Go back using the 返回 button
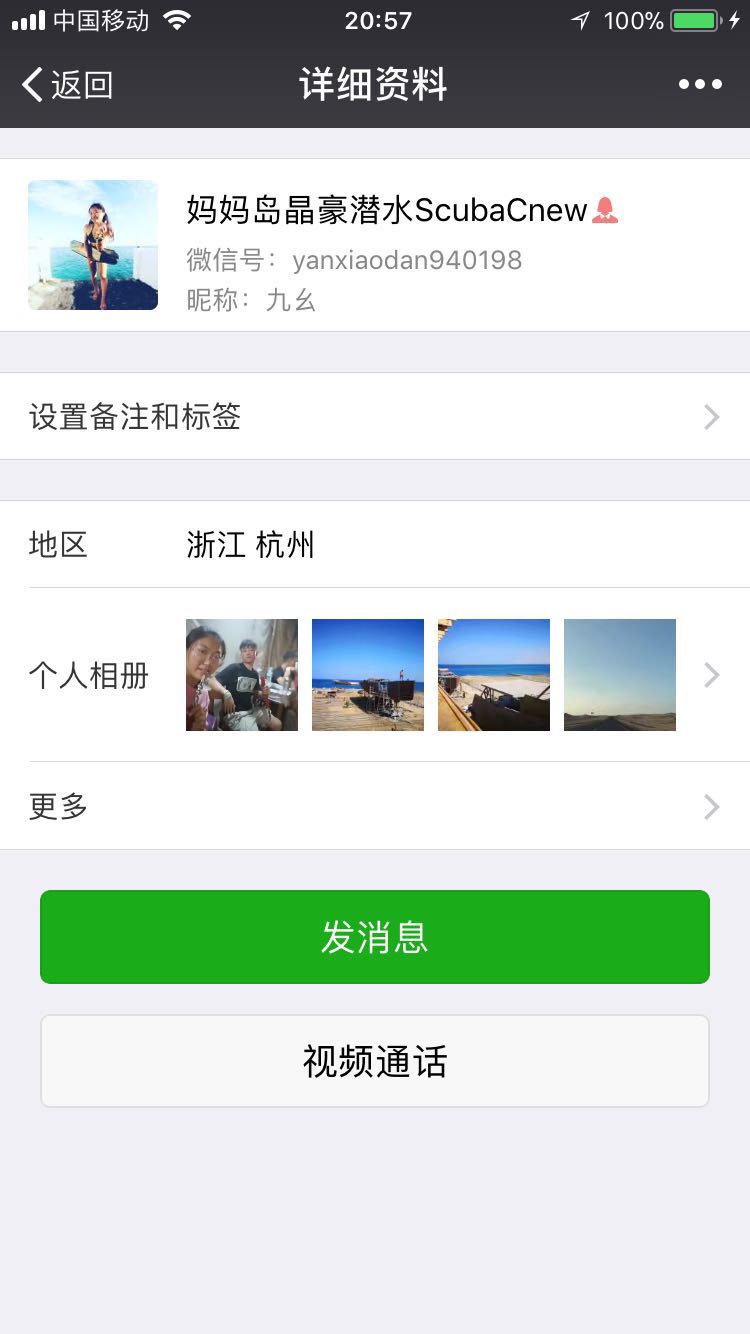This screenshot has width=750, height=1334. click(x=67, y=85)
